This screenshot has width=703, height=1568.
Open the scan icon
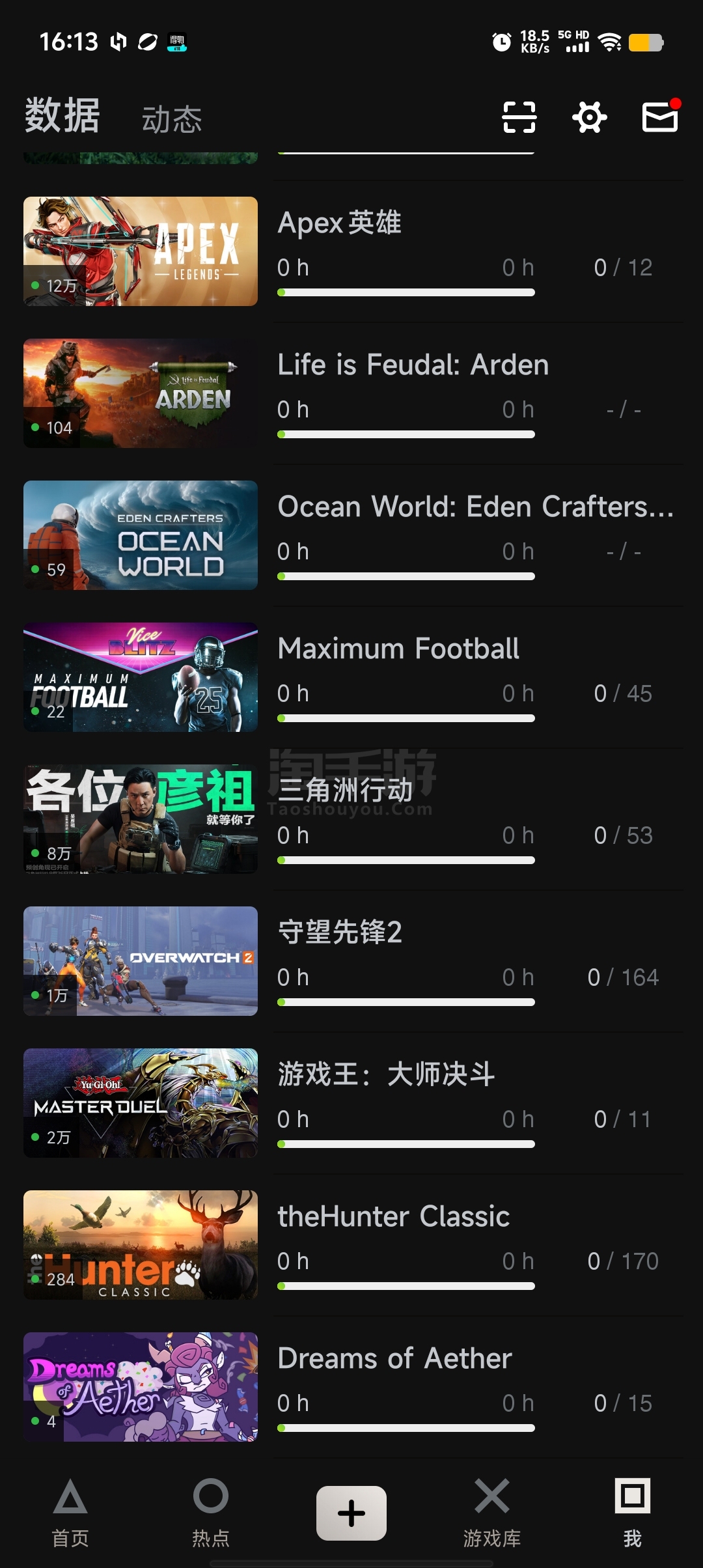(519, 118)
